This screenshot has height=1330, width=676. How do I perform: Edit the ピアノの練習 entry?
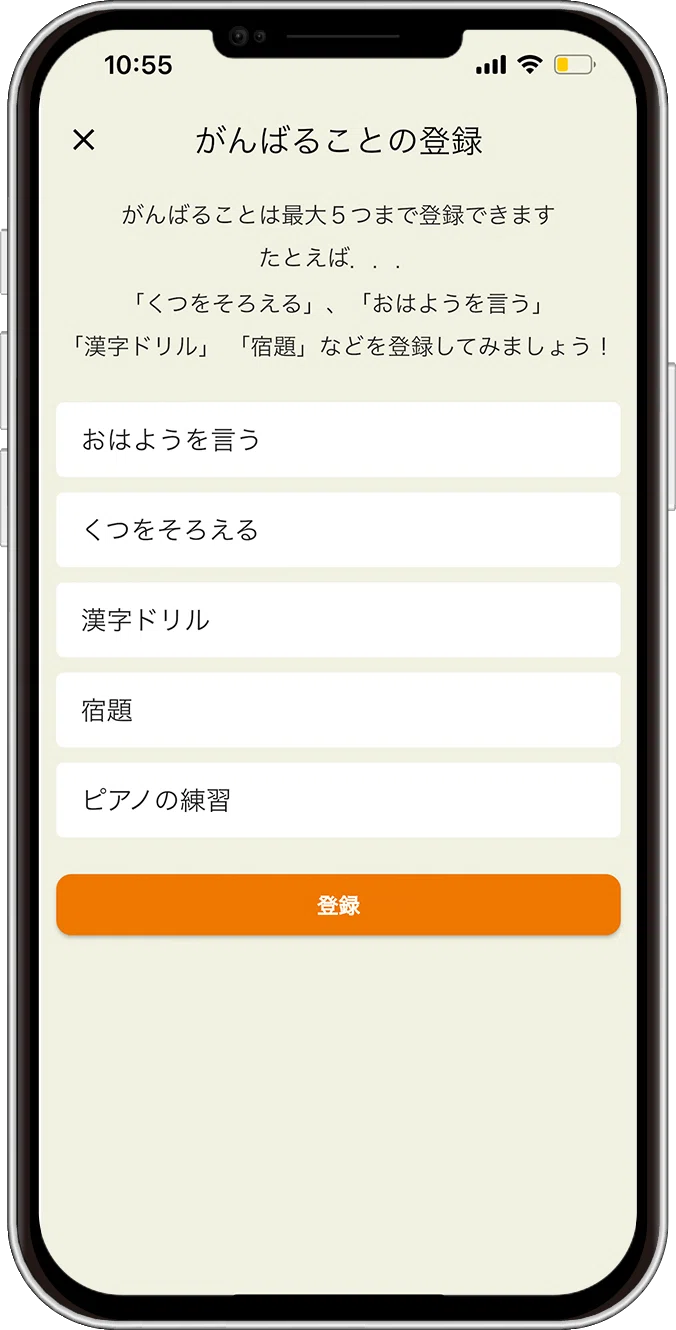pyautogui.click(x=338, y=800)
